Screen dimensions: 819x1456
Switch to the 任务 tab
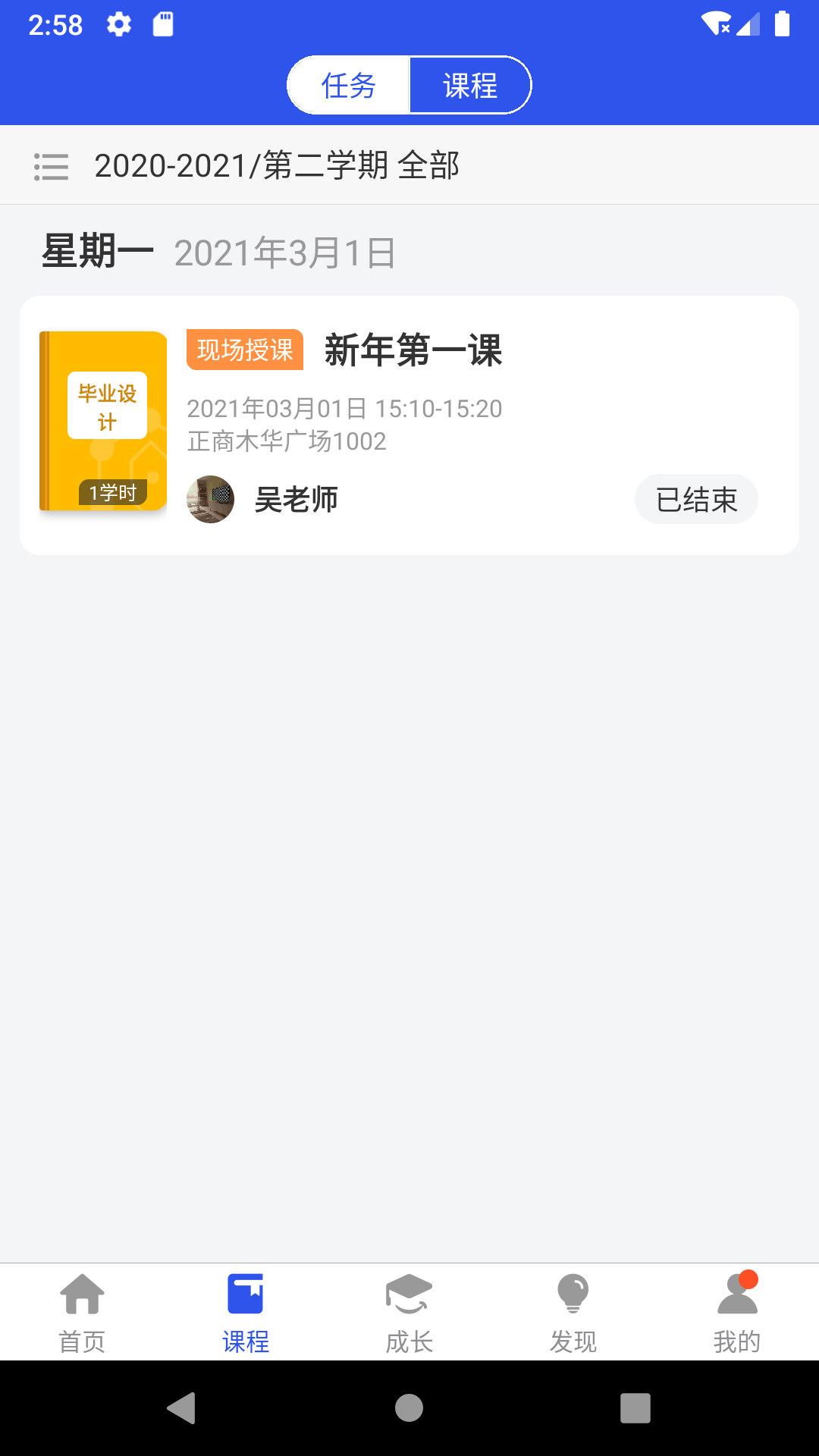tap(348, 85)
